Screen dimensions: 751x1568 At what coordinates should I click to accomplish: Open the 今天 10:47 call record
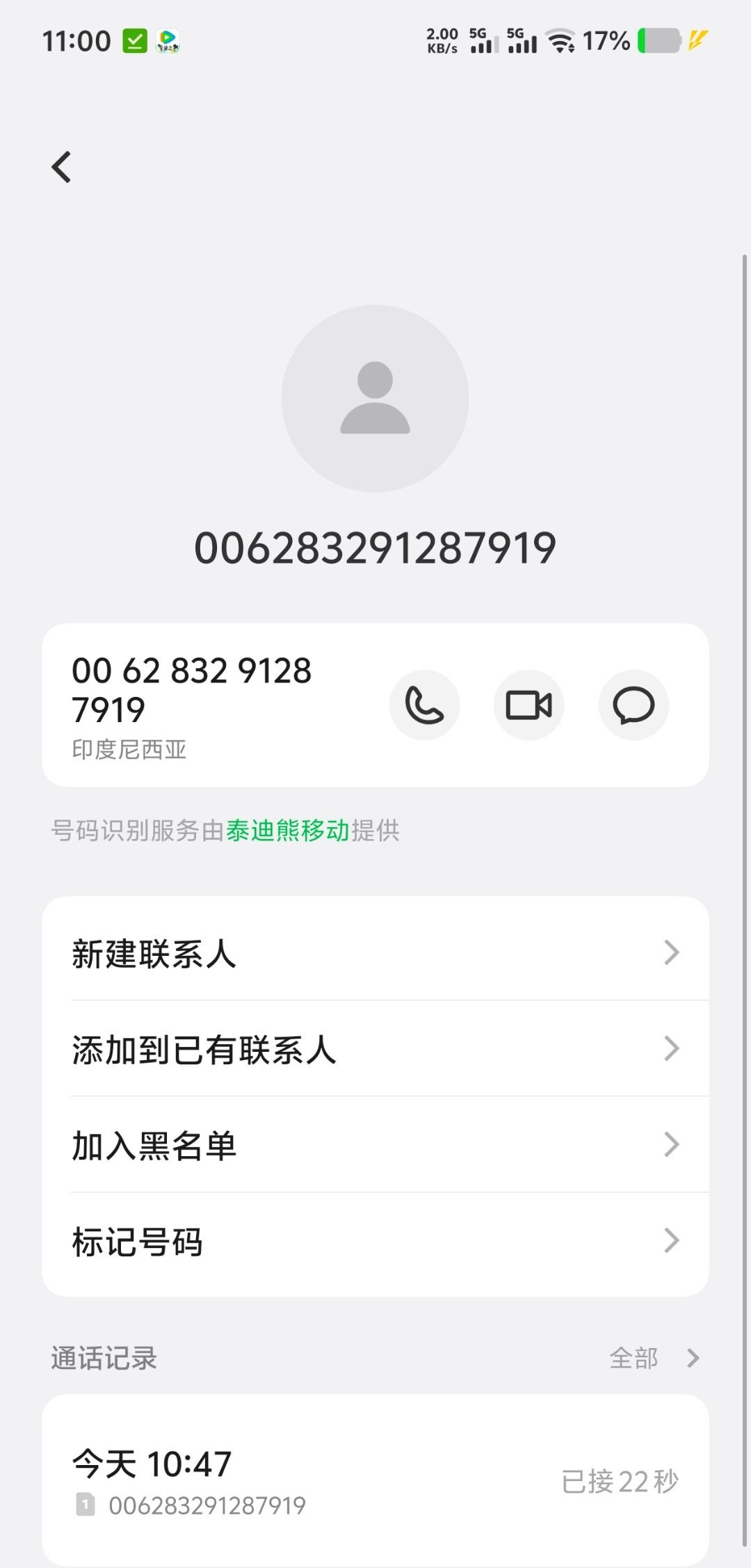pos(375,1480)
